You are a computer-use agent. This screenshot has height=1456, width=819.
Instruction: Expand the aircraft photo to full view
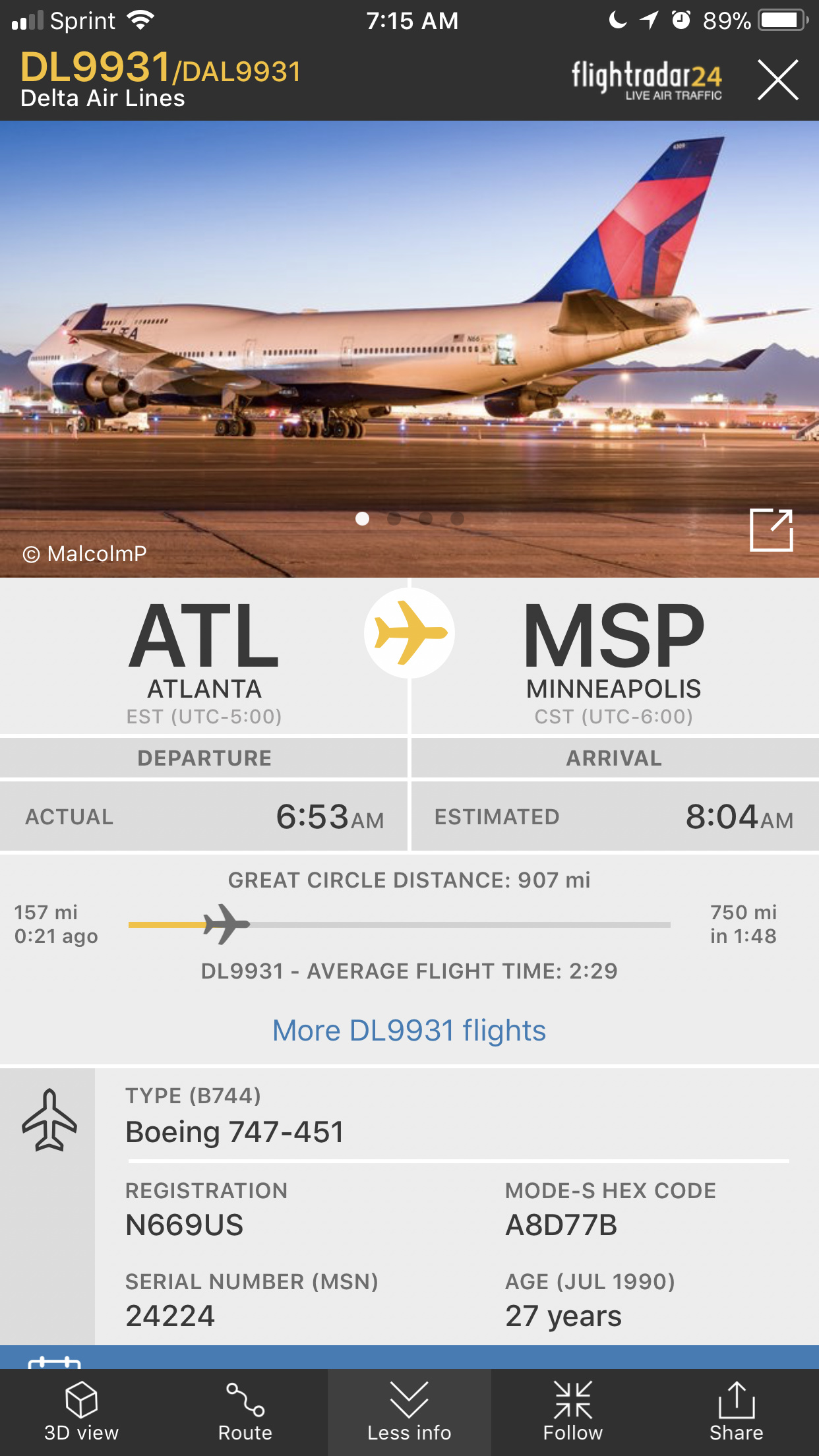coord(771,530)
